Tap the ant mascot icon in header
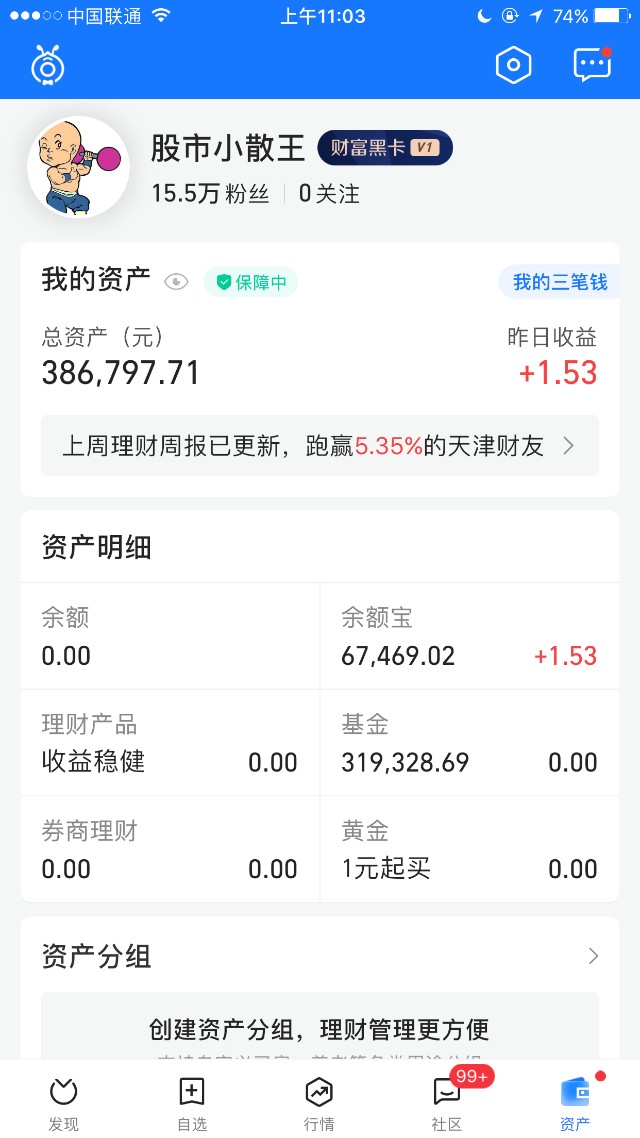 [47, 66]
